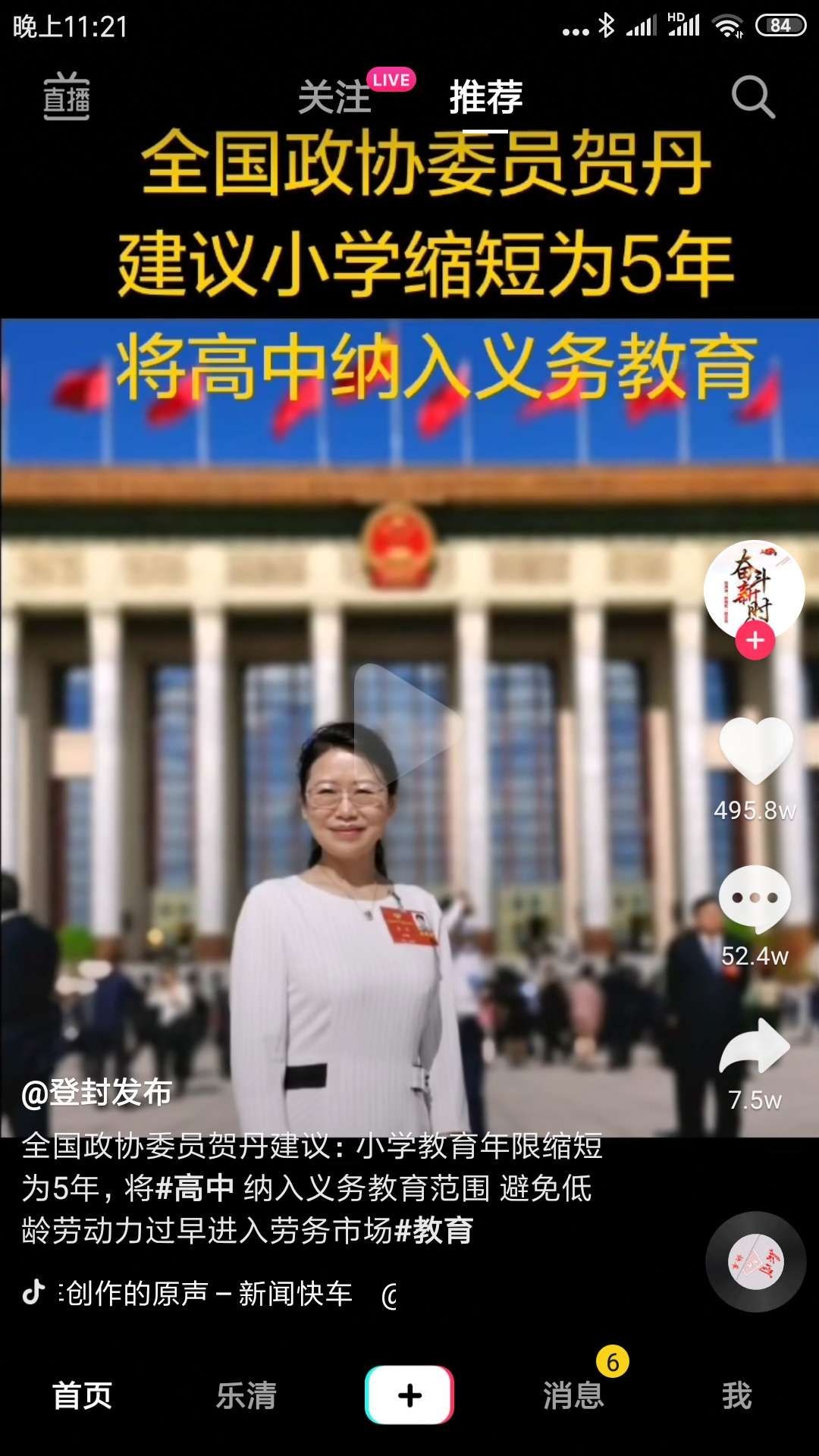Open the 直播 live icon

[x=67, y=97]
